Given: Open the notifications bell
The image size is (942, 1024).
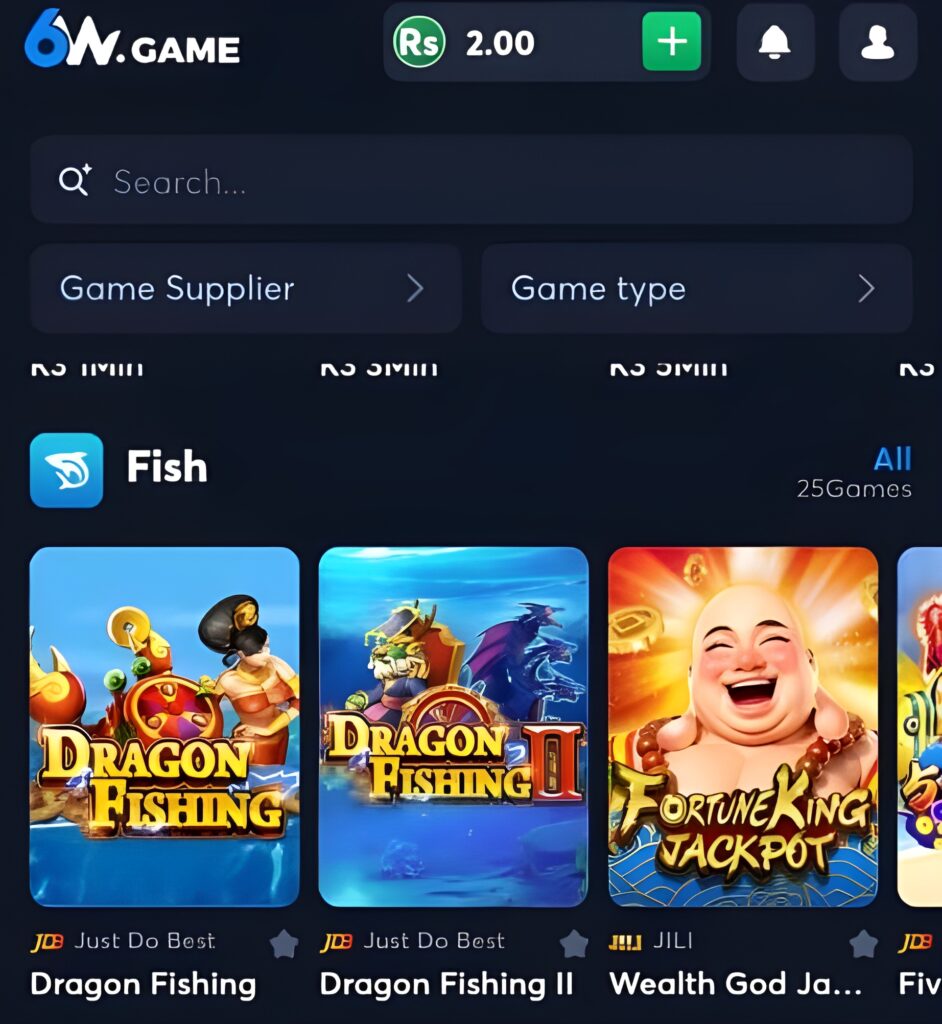Looking at the screenshot, I should (x=775, y=42).
